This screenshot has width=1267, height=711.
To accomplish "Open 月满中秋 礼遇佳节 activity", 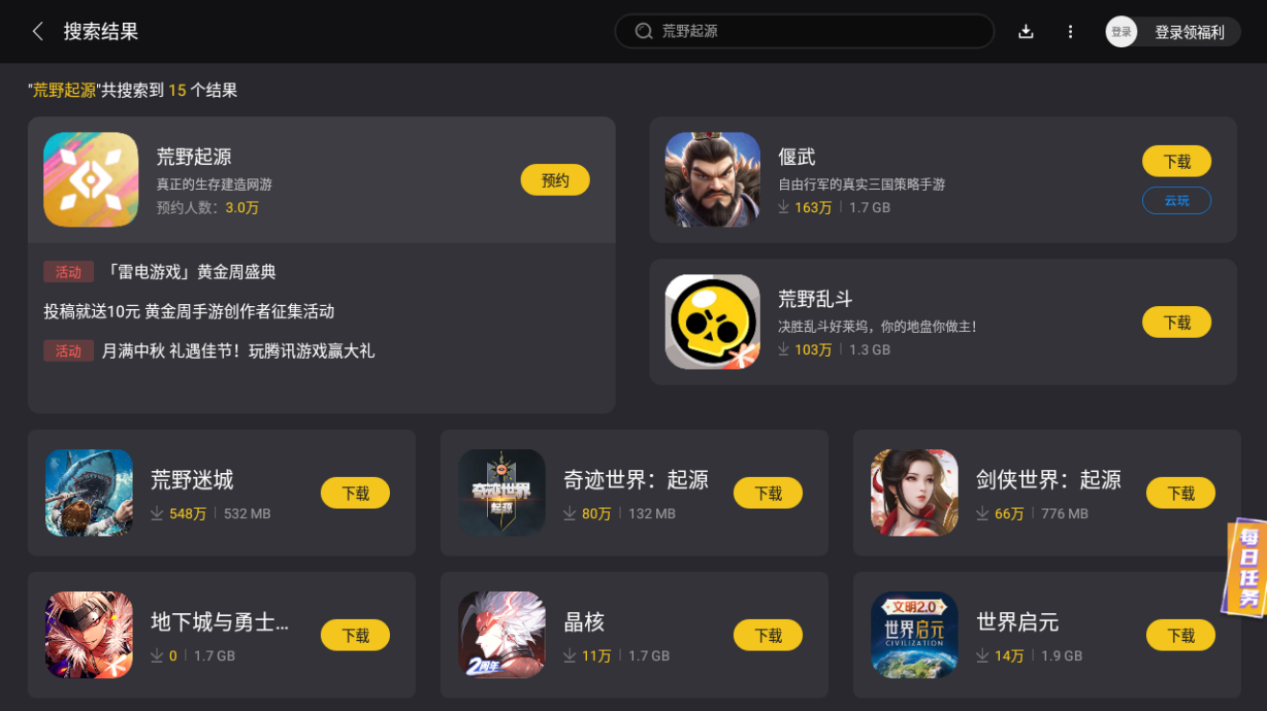I will [238, 351].
